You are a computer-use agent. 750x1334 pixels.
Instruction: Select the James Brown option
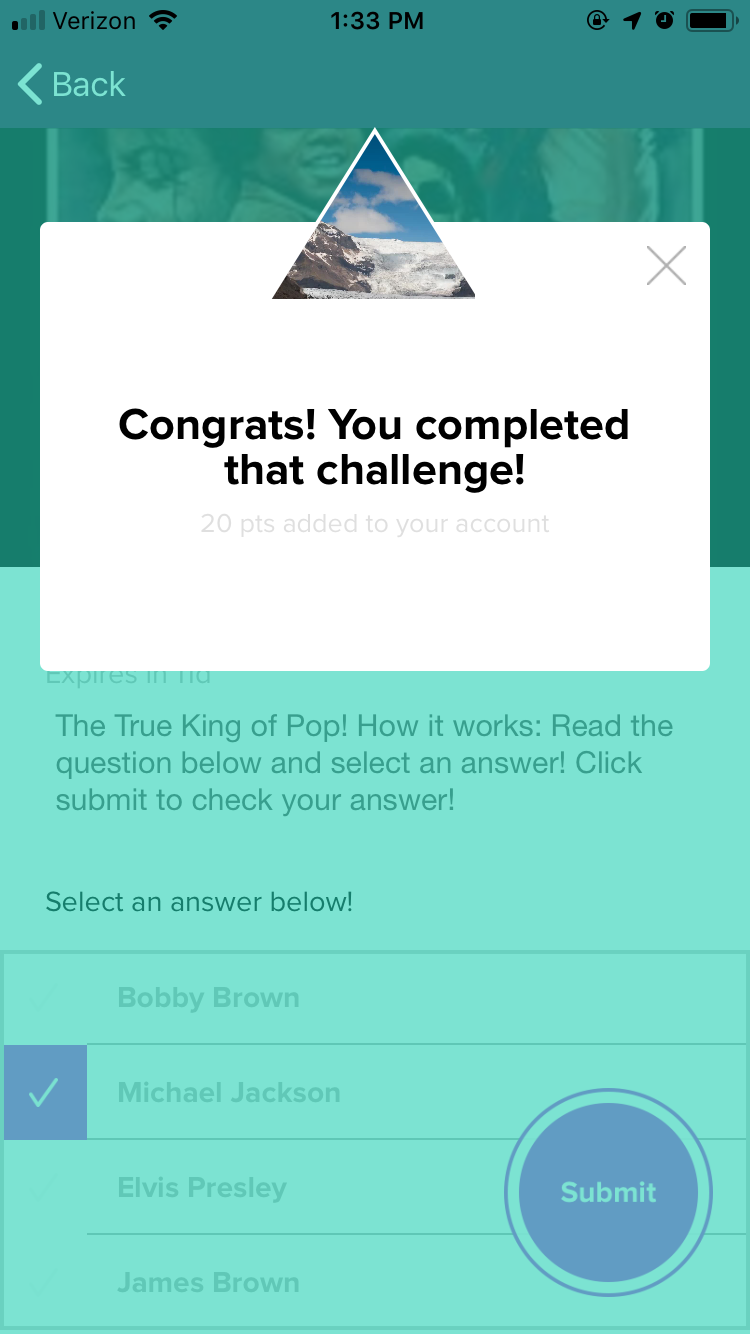208,1282
